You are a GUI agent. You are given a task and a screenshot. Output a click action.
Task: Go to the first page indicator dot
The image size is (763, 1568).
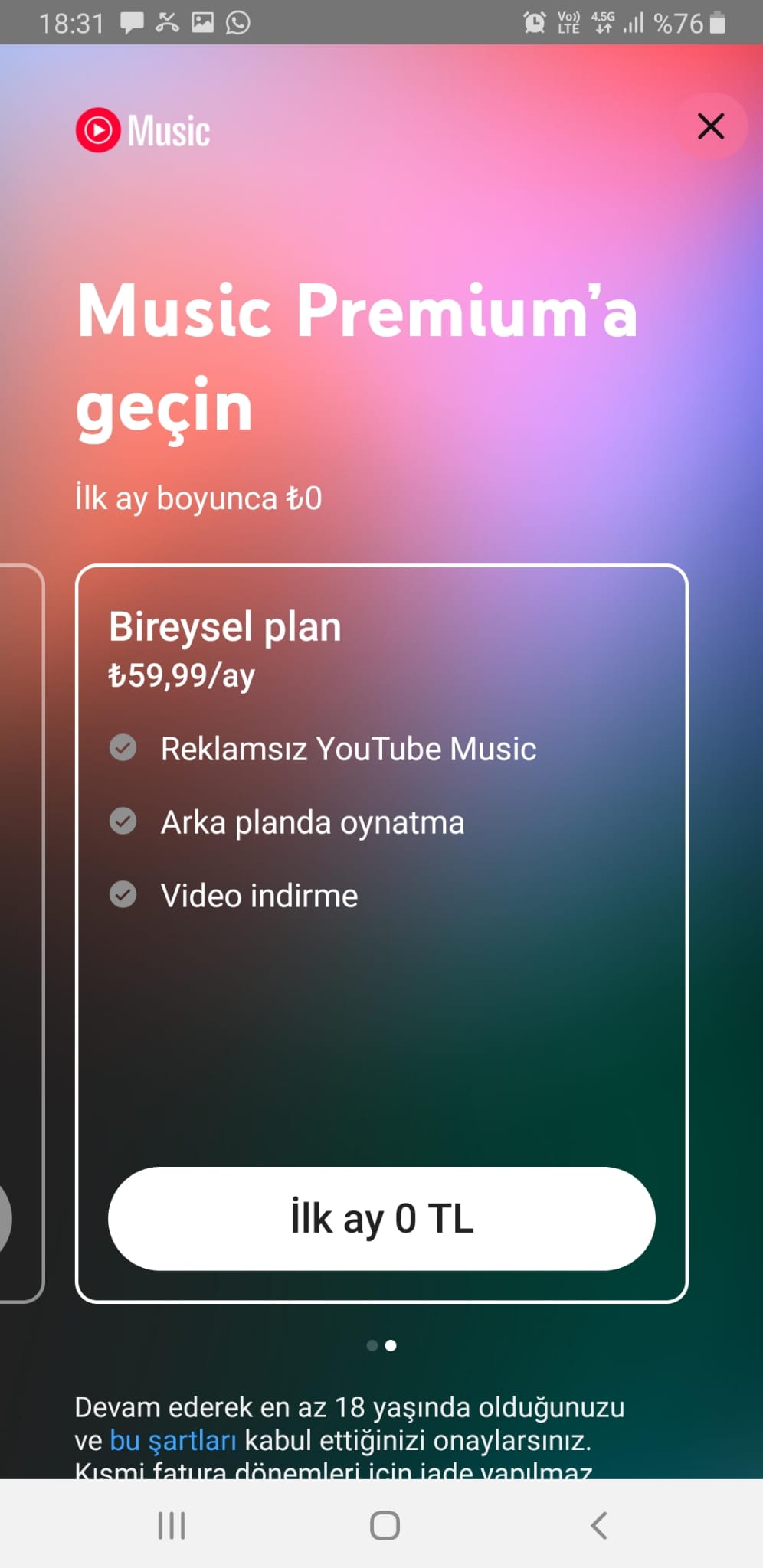point(372,1345)
